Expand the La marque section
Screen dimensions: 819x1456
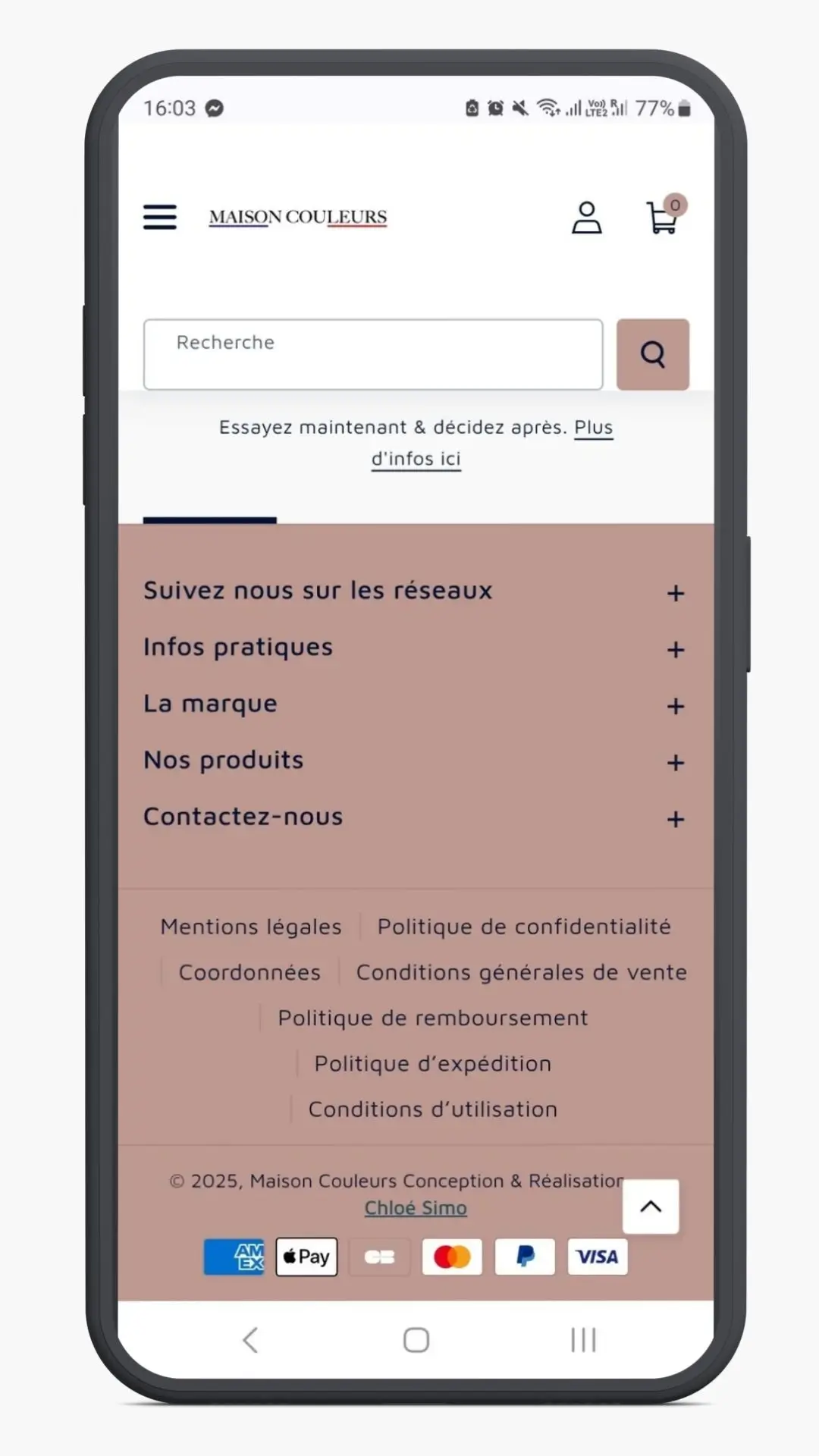pyautogui.click(x=675, y=706)
